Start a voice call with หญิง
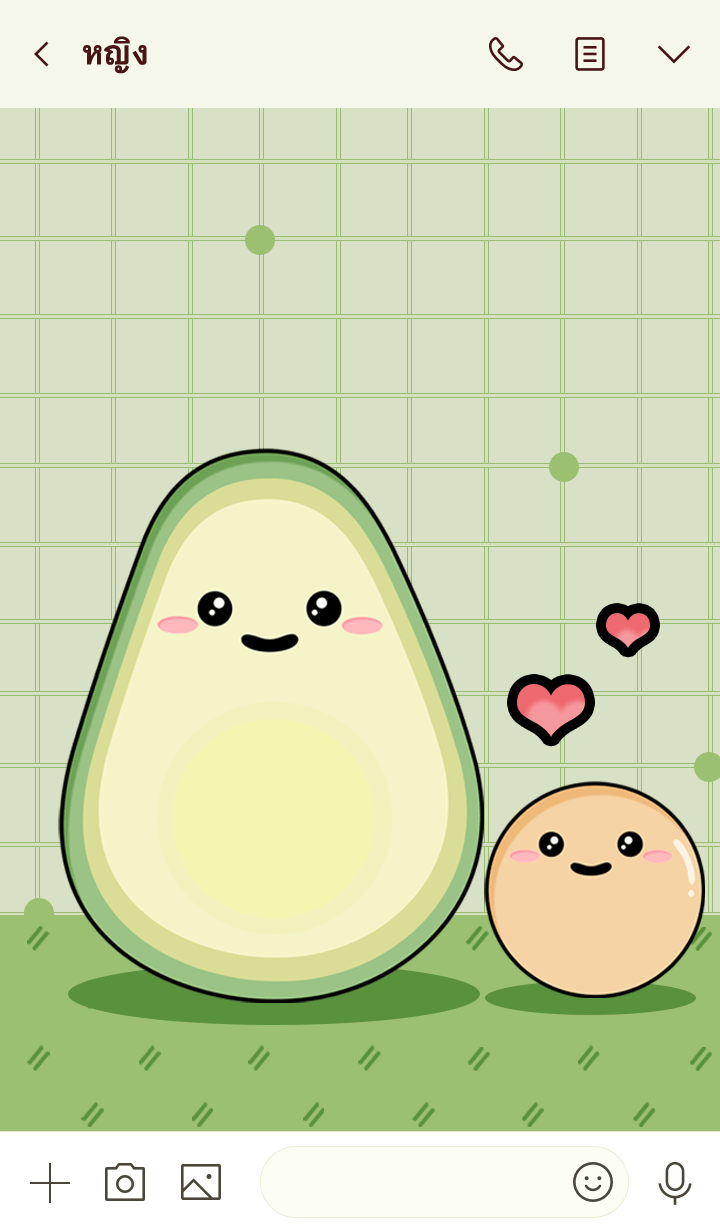720x1232 pixels. tap(505, 54)
